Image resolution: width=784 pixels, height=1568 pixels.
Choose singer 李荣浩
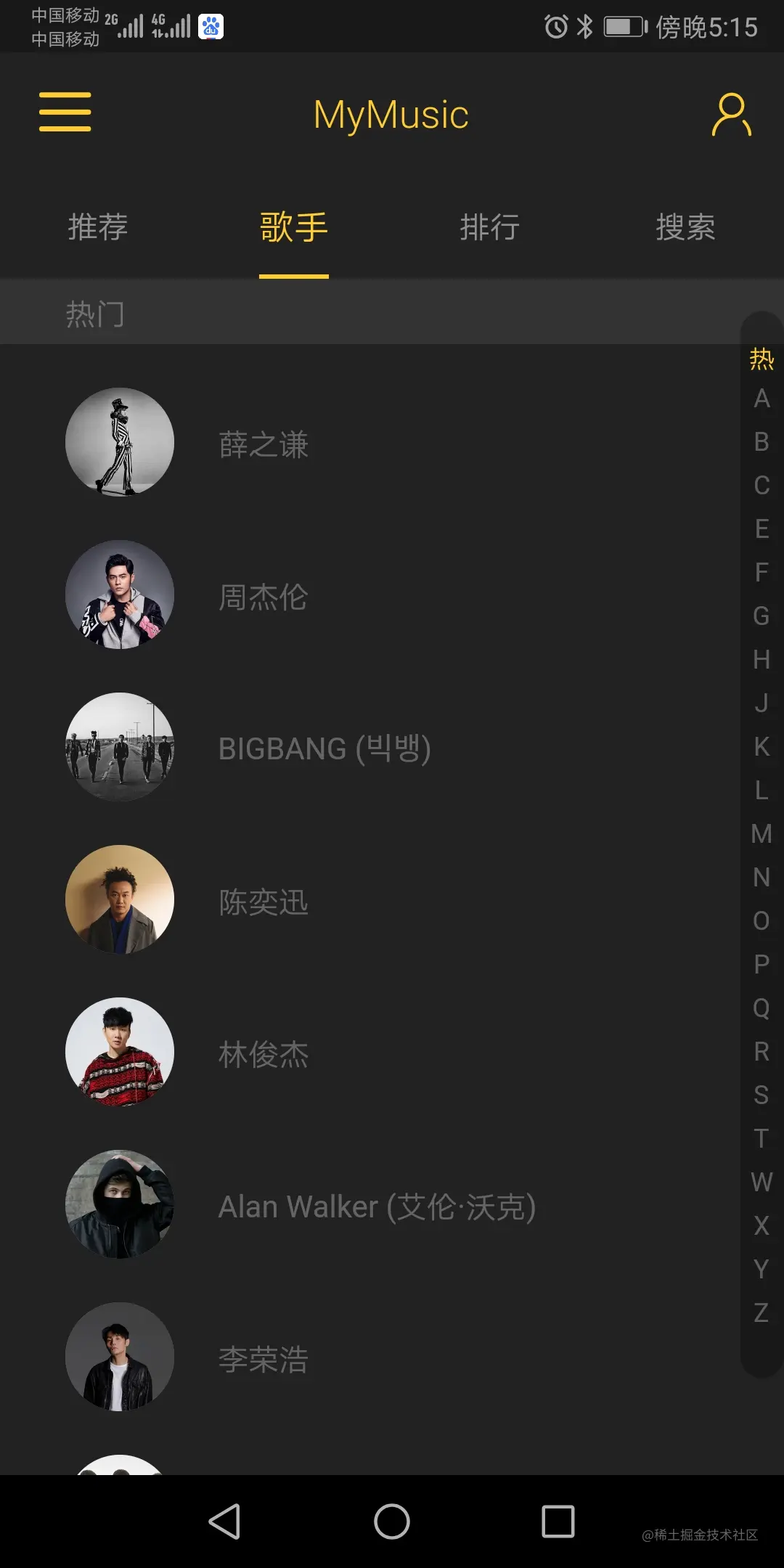pos(264,1359)
